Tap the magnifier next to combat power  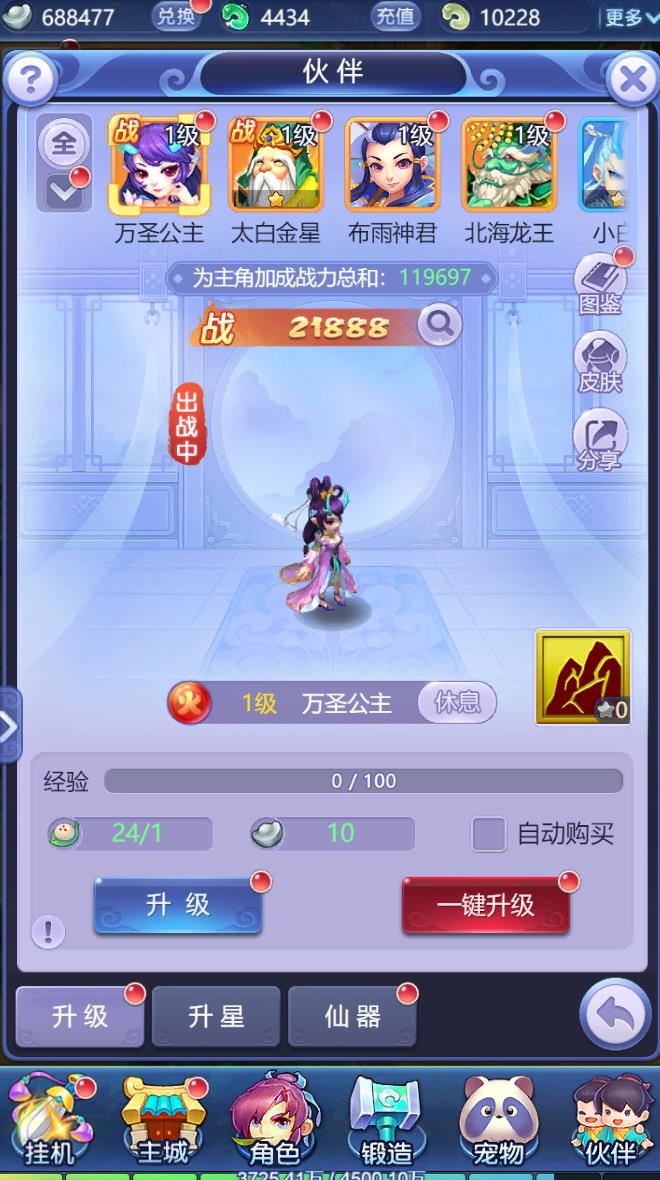[x=439, y=324]
